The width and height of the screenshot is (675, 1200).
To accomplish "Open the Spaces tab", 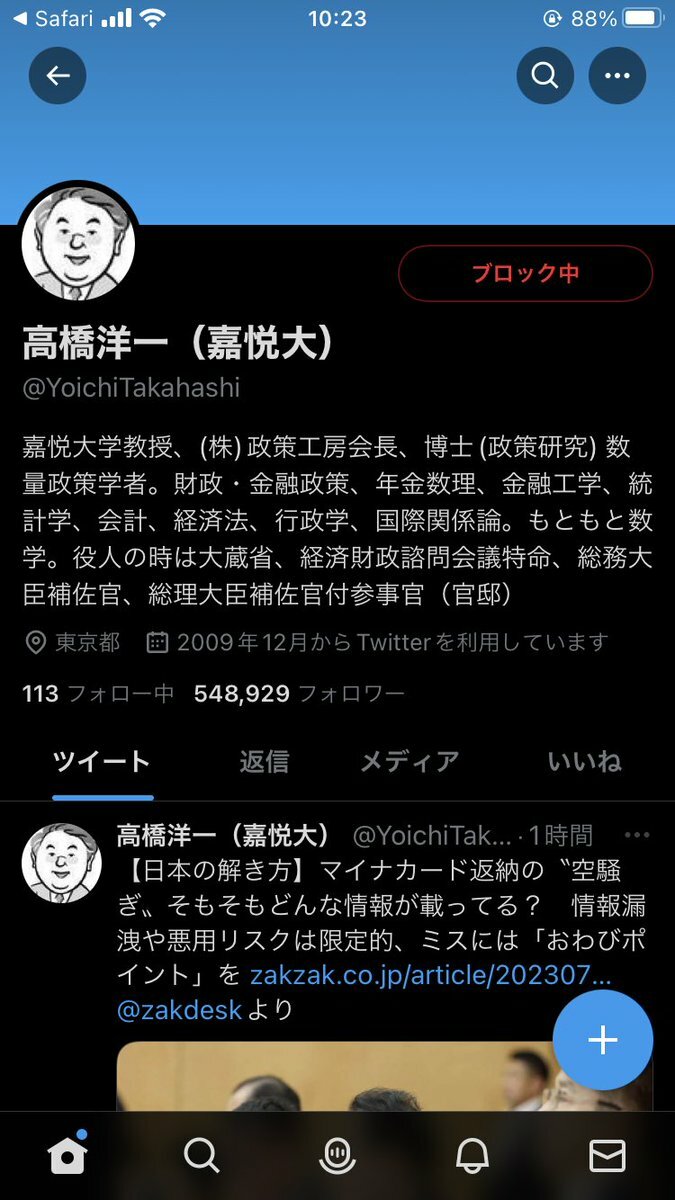I will (x=337, y=1156).
